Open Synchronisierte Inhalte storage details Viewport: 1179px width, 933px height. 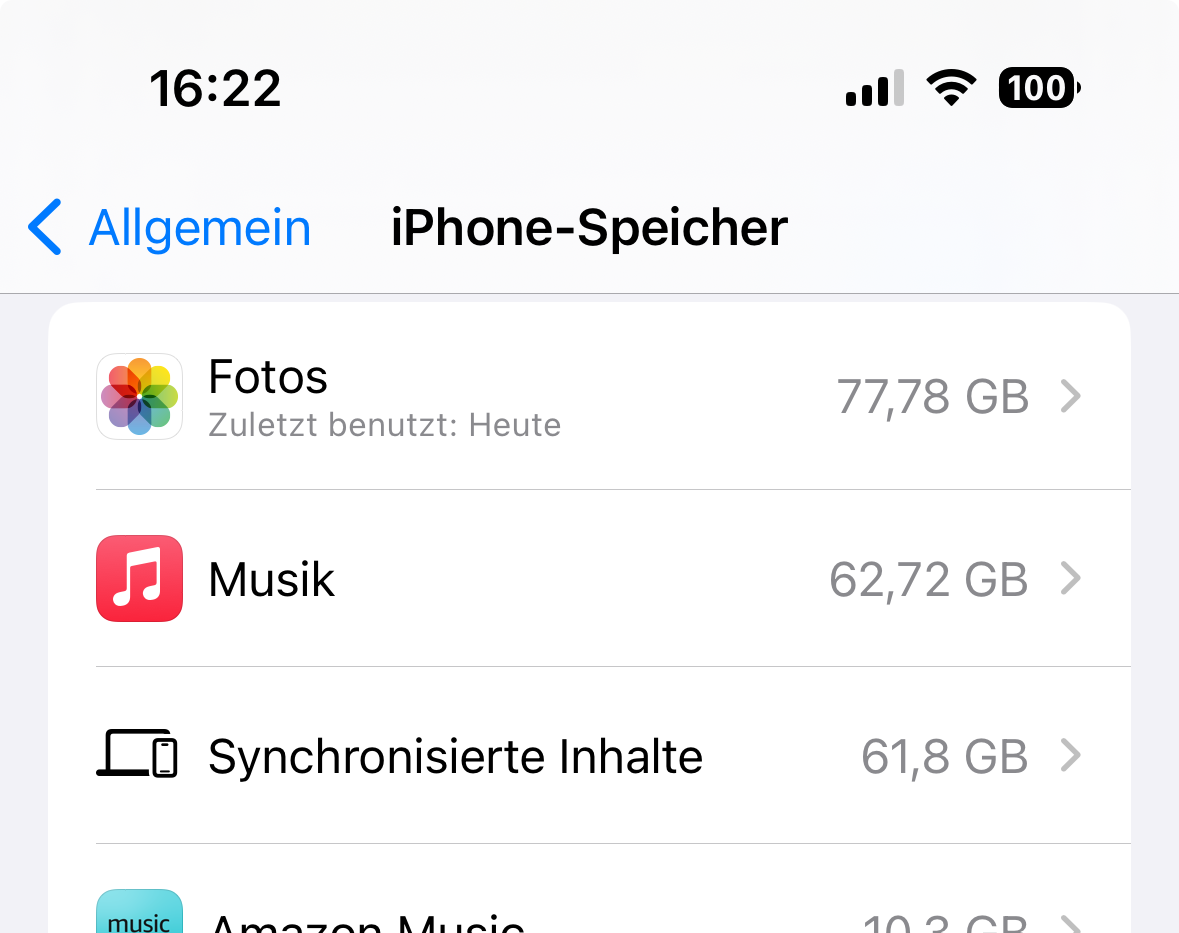[x=590, y=755]
